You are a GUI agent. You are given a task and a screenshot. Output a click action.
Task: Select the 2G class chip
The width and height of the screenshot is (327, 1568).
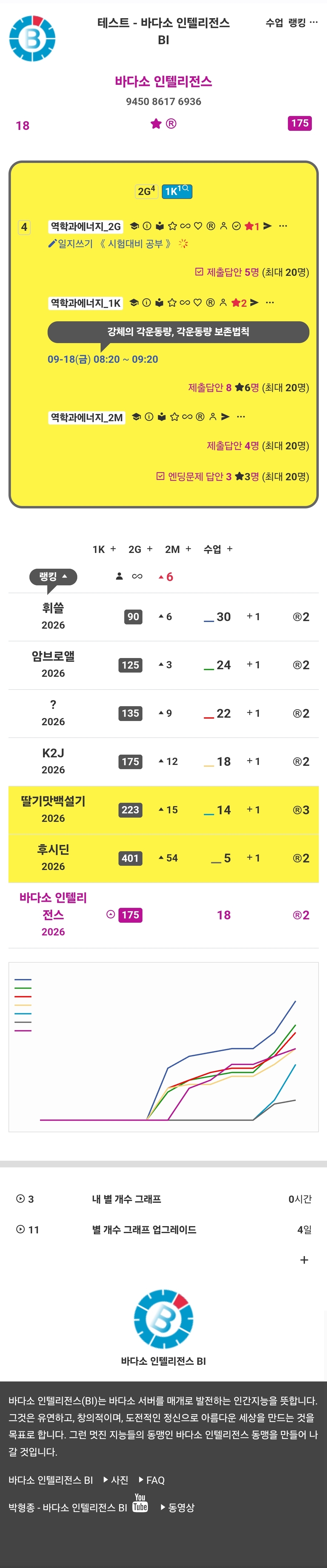tap(146, 191)
